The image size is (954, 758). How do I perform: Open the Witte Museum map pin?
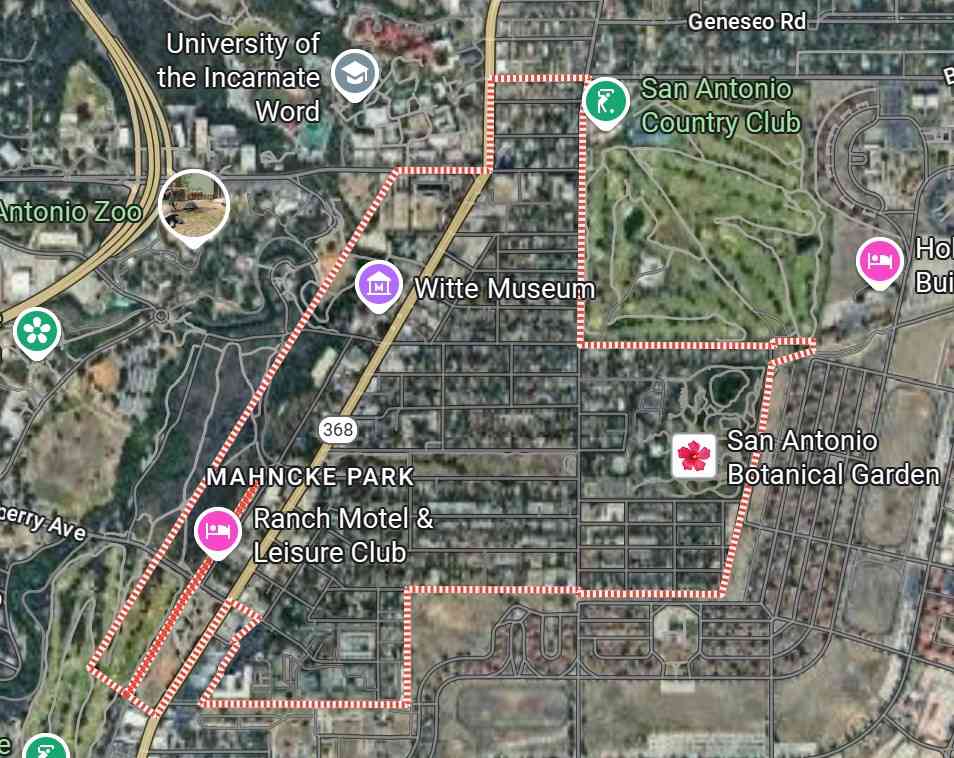point(379,285)
